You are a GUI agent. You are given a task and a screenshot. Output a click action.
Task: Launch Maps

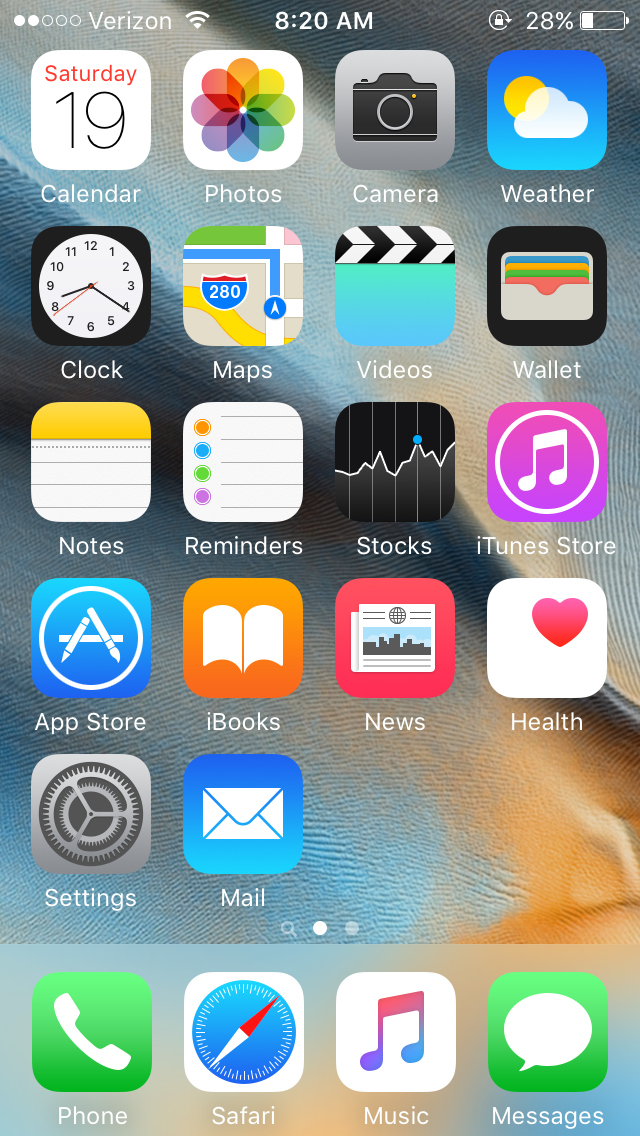tap(243, 286)
